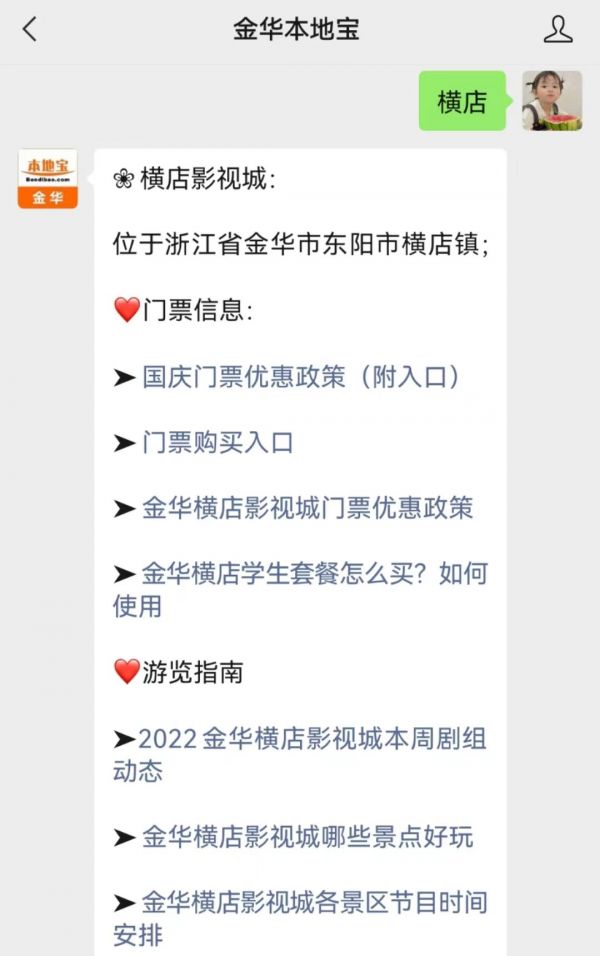Screen dimensions: 600x956
Task: Open the account profile icon
Action: pyautogui.click(x=558, y=30)
